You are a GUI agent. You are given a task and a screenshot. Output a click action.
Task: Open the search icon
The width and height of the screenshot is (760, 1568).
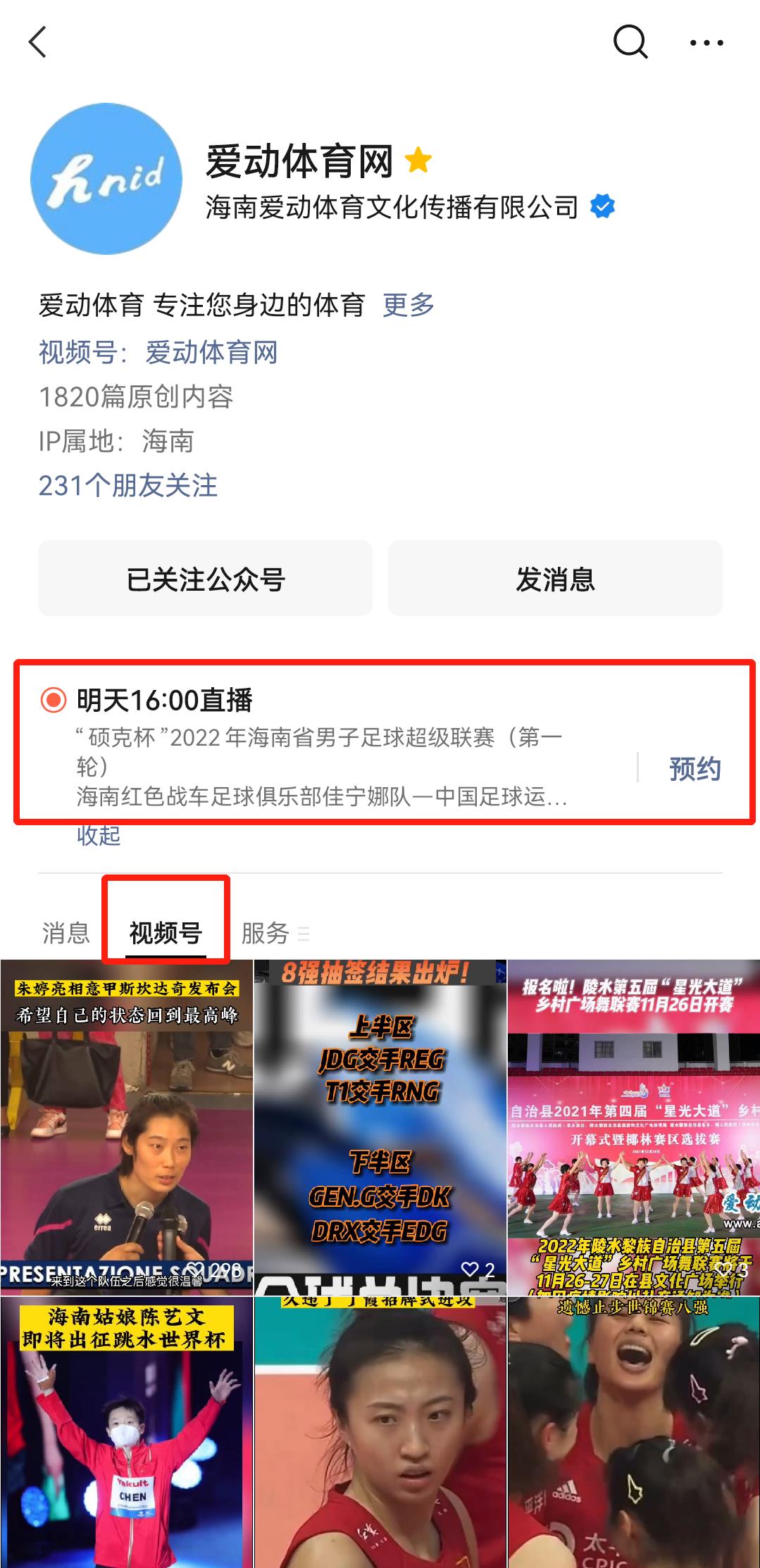tap(632, 44)
